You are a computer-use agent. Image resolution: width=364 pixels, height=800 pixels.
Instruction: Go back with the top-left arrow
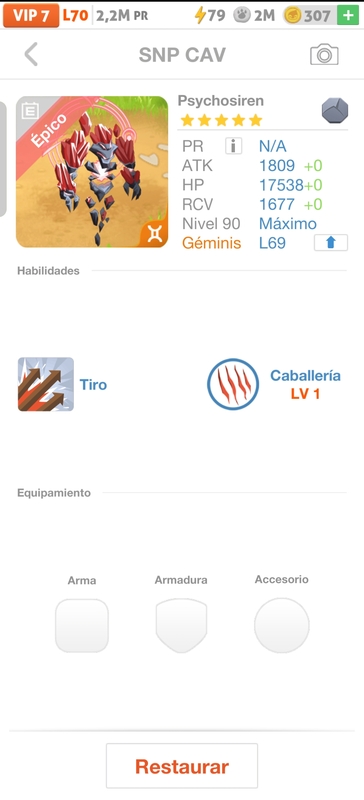click(31, 54)
